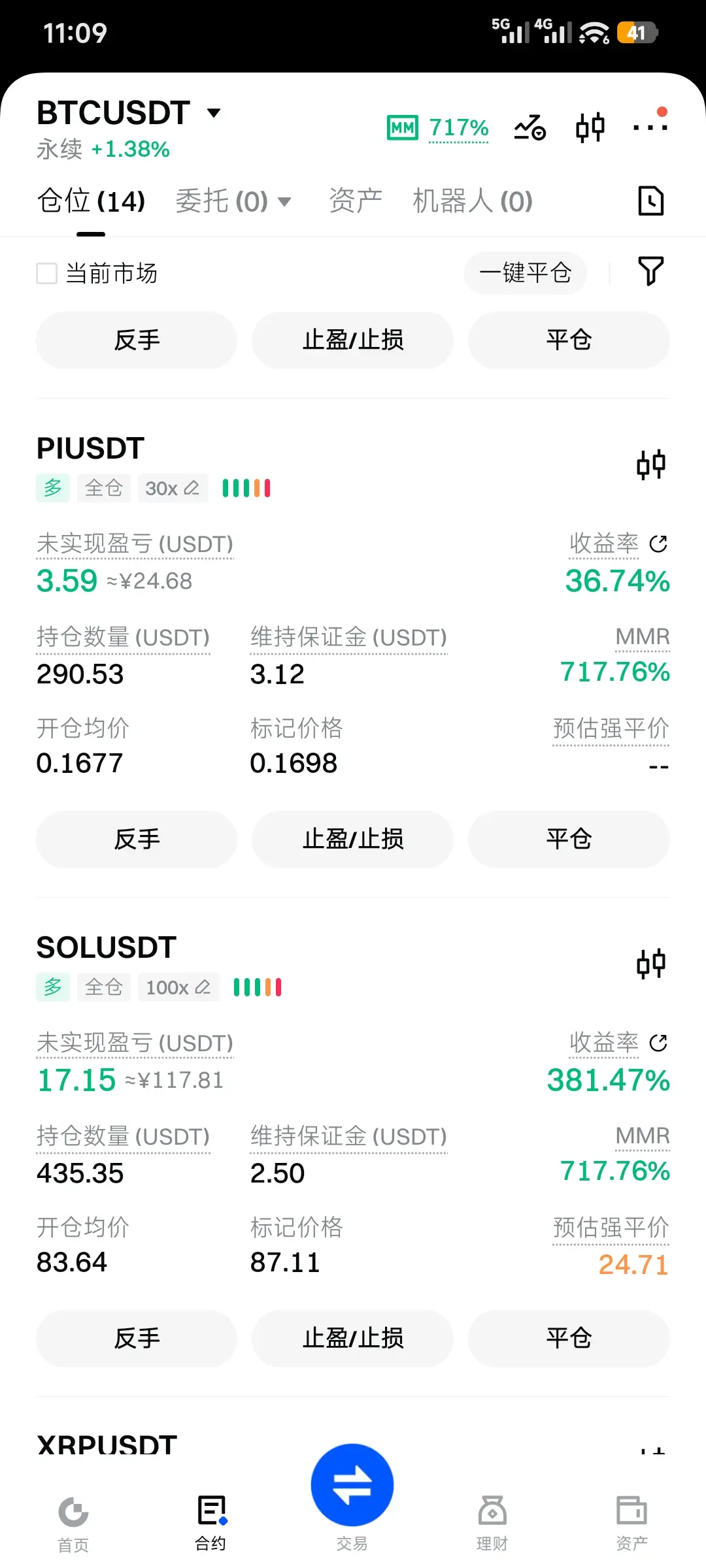The image size is (706, 1568).
Task: Open the BTCUSDT trading pair dropdown
Action: (129, 113)
